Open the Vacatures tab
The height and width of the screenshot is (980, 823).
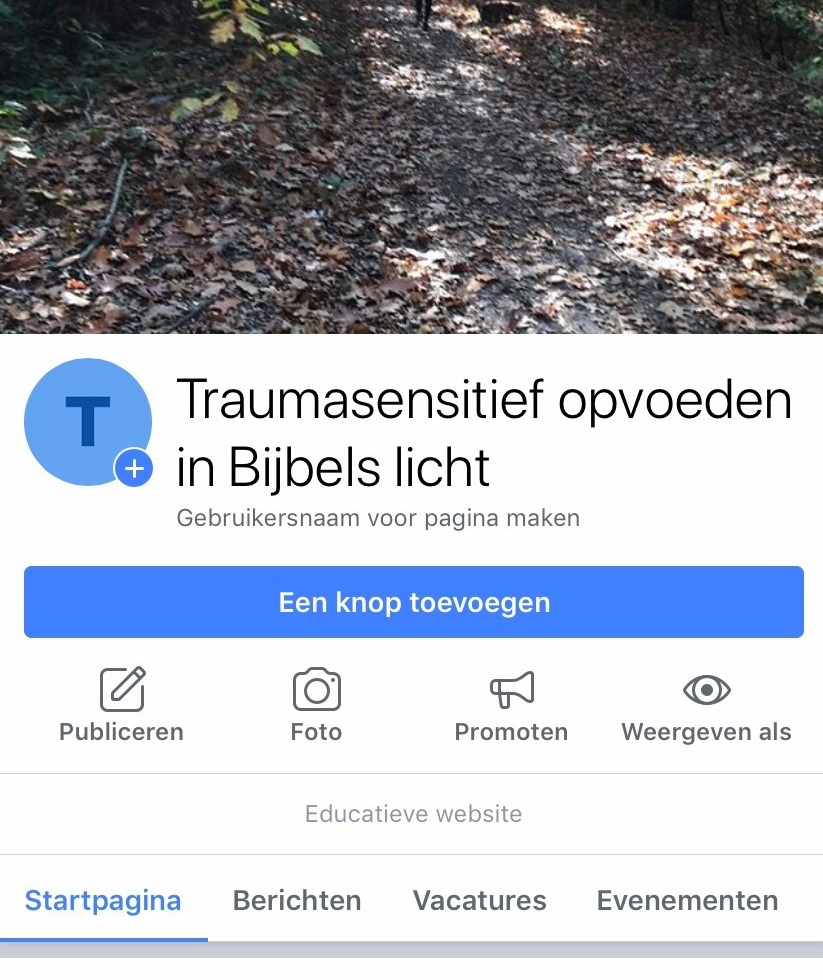(x=479, y=901)
